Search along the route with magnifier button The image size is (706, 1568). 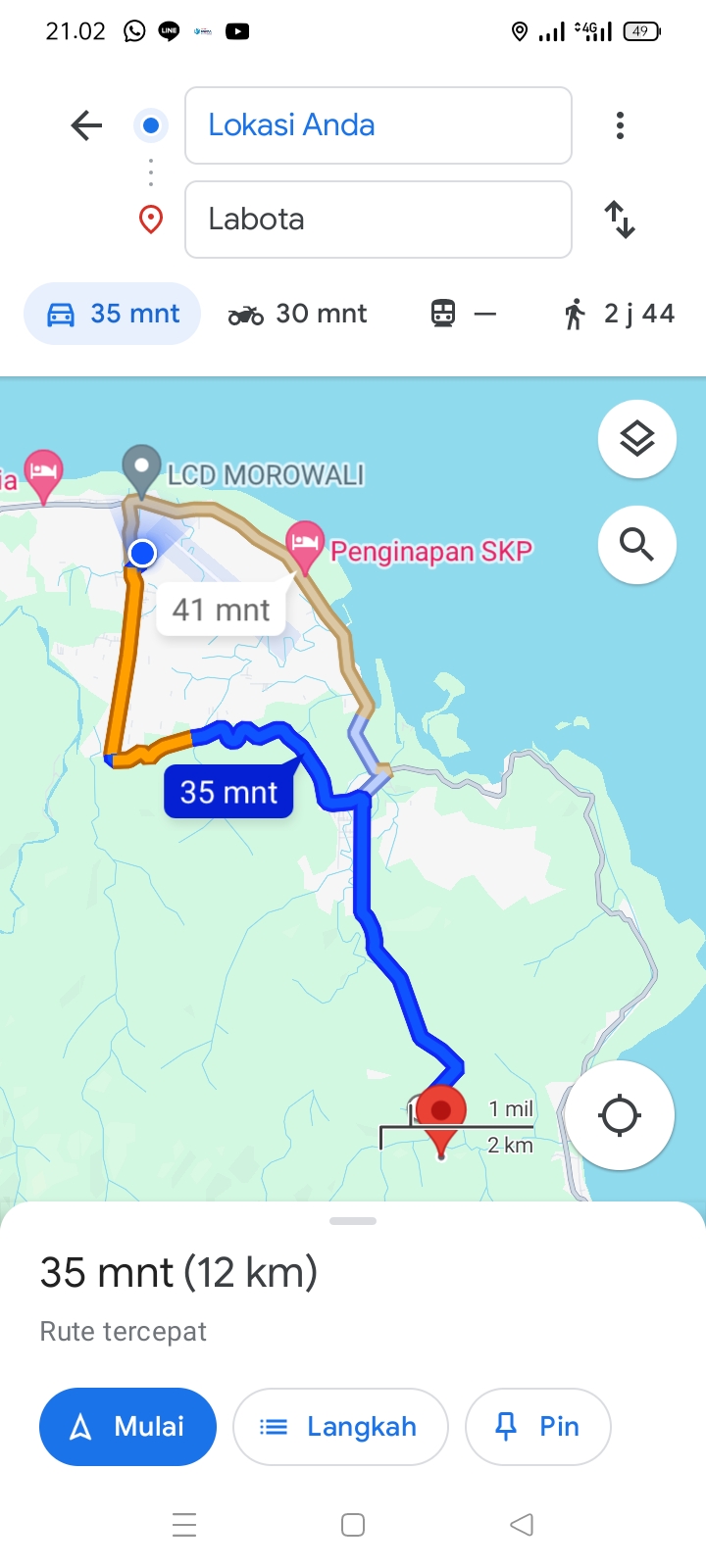[637, 545]
